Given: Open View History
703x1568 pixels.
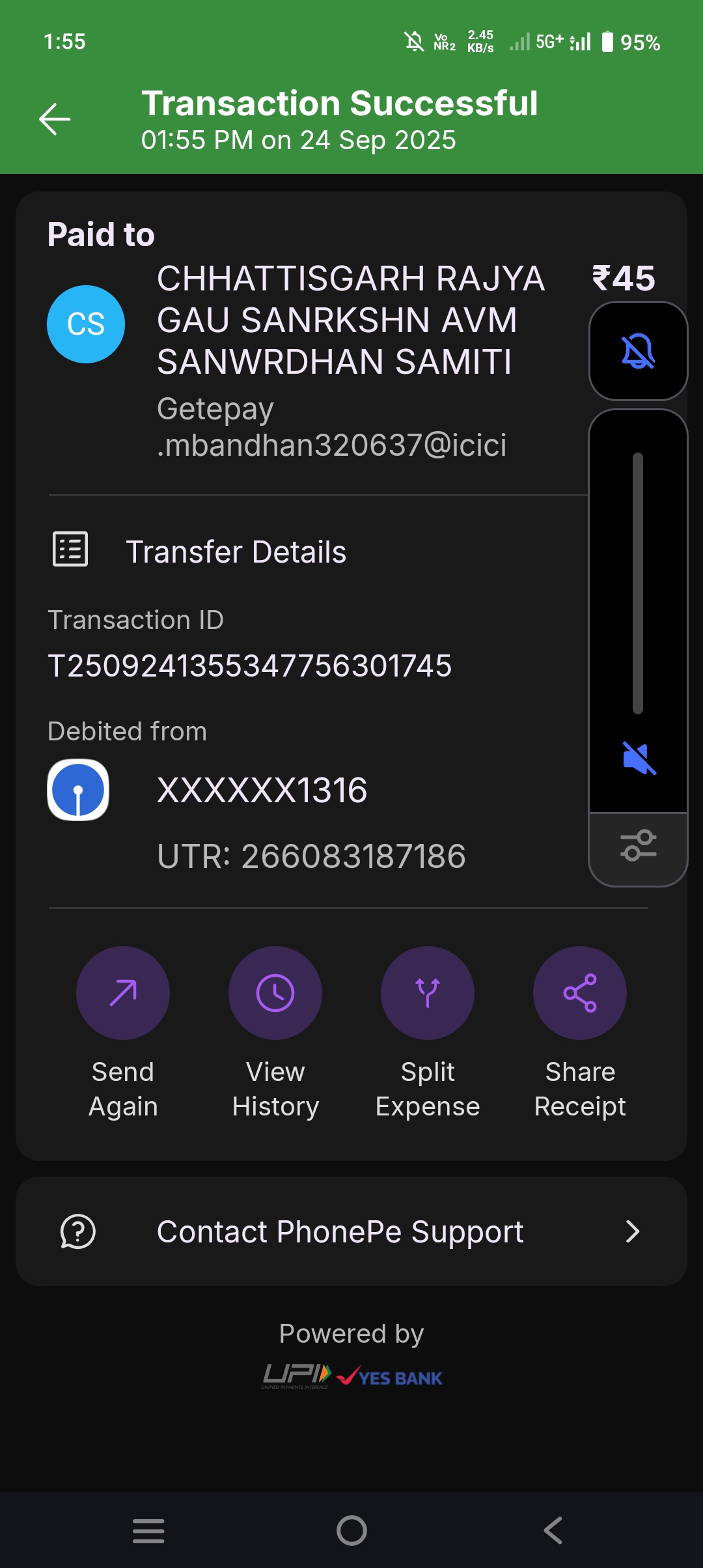Looking at the screenshot, I should pos(275,993).
